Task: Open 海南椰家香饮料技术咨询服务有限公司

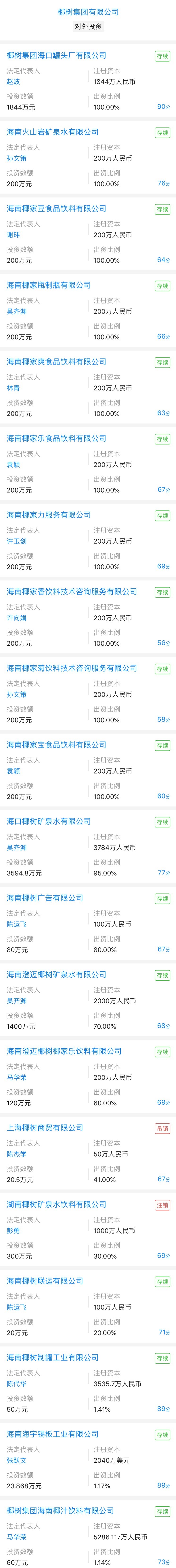Action: 72,592
